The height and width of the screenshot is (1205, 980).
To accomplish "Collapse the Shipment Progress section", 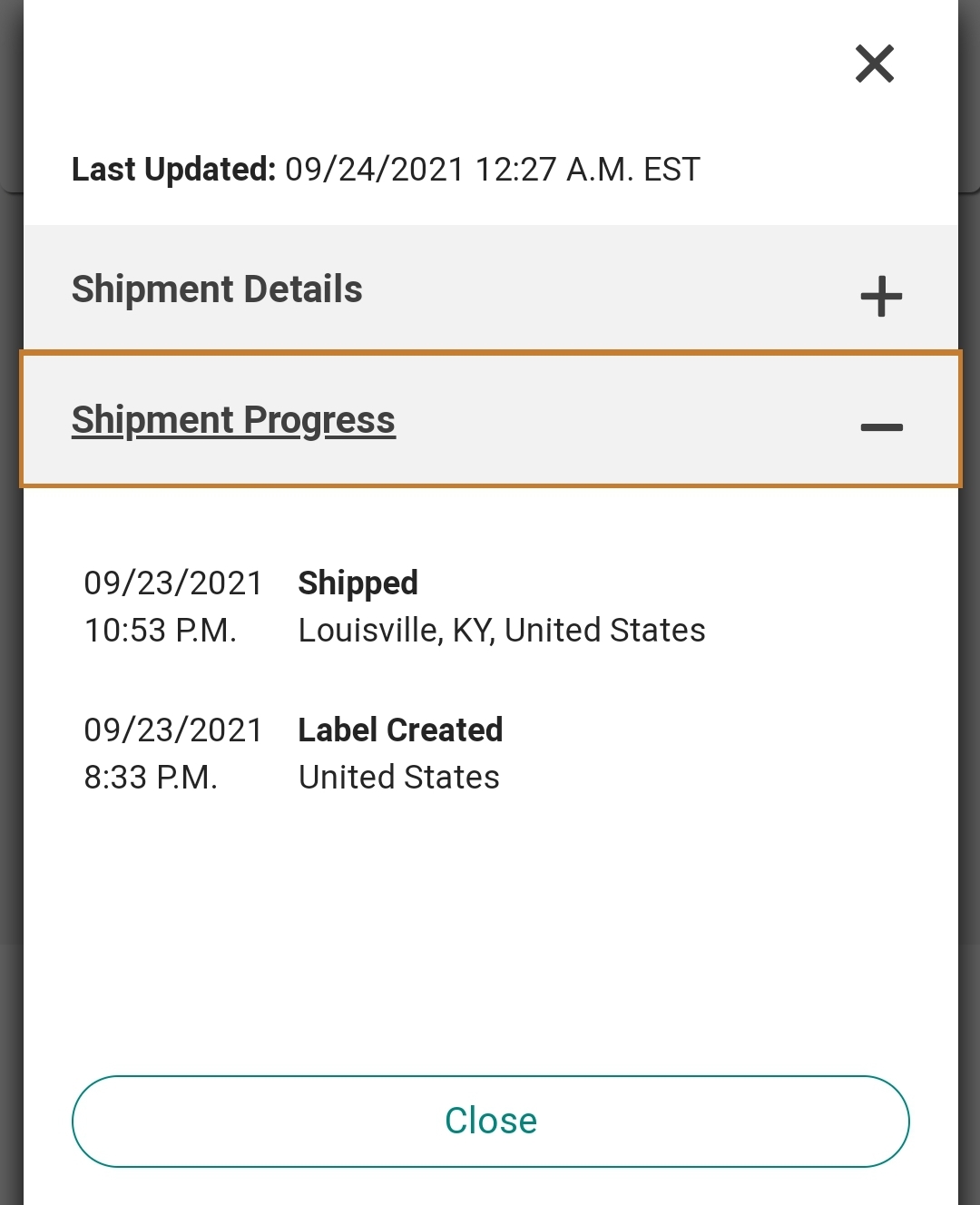I will [880, 426].
